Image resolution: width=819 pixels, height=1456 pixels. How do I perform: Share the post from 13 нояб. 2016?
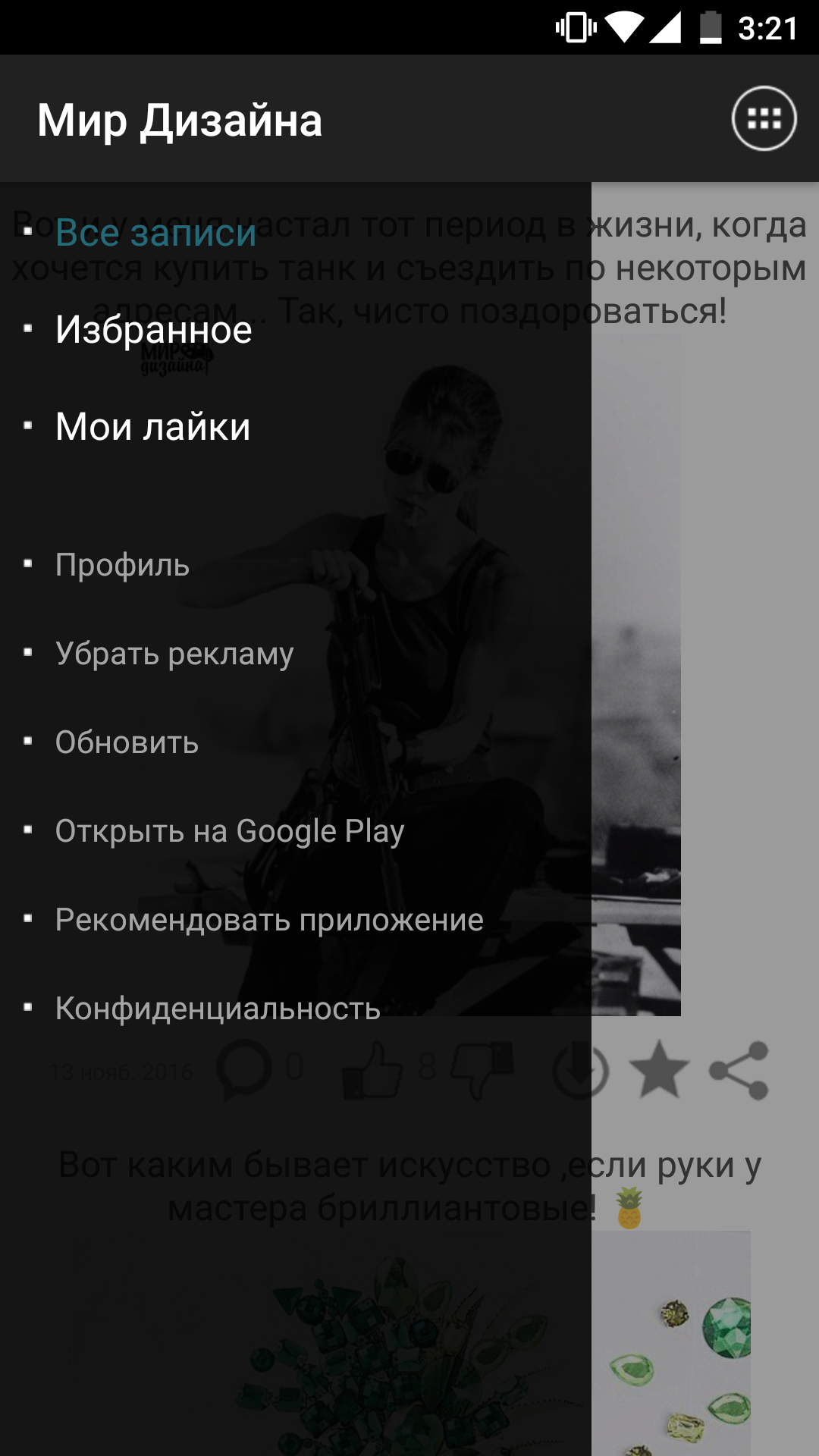[739, 1070]
